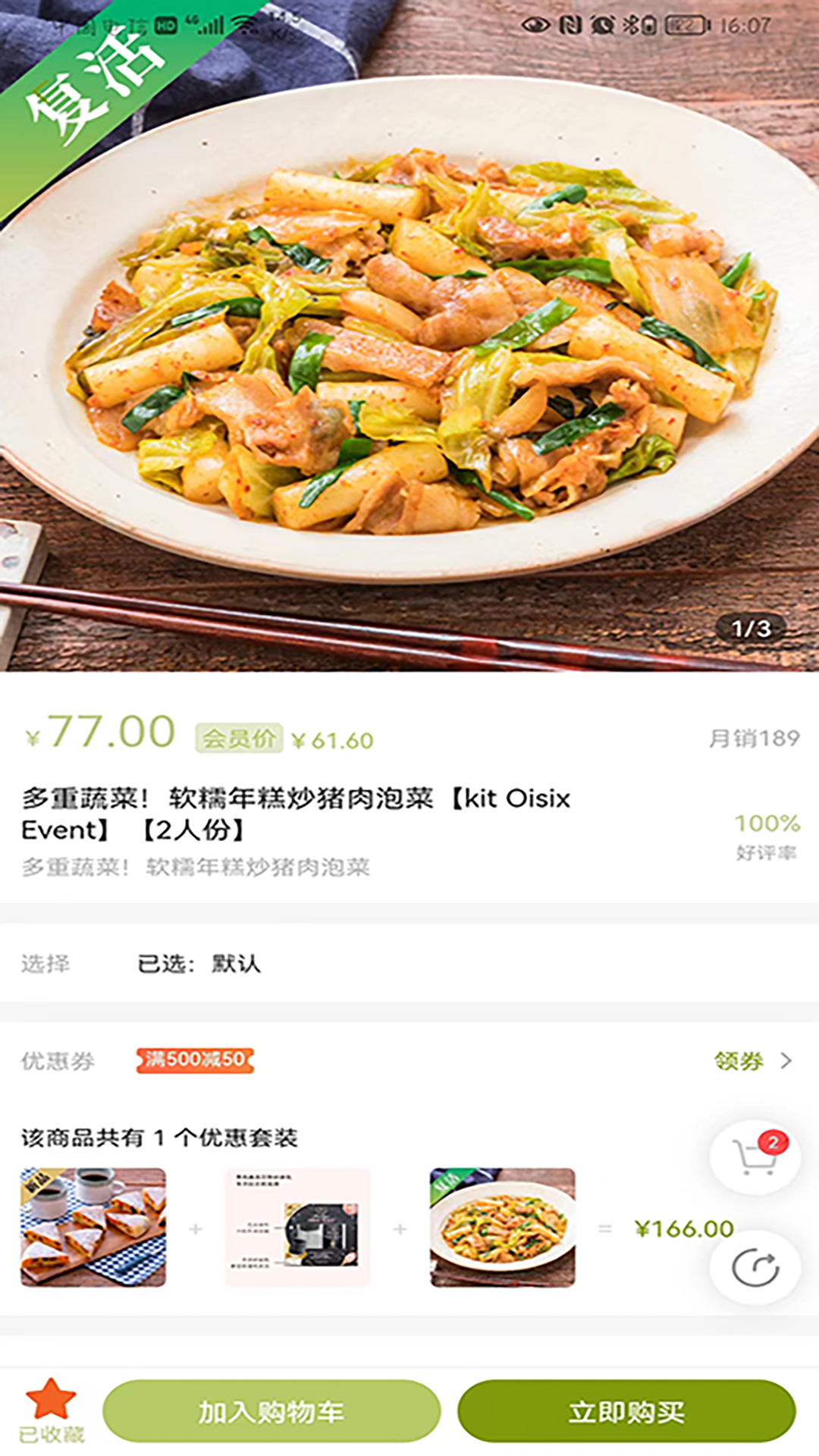Image resolution: width=819 pixels, height=1456 pixels.
Task: Tap the 1/3 image carousel indicator
Action: (749, 627)
